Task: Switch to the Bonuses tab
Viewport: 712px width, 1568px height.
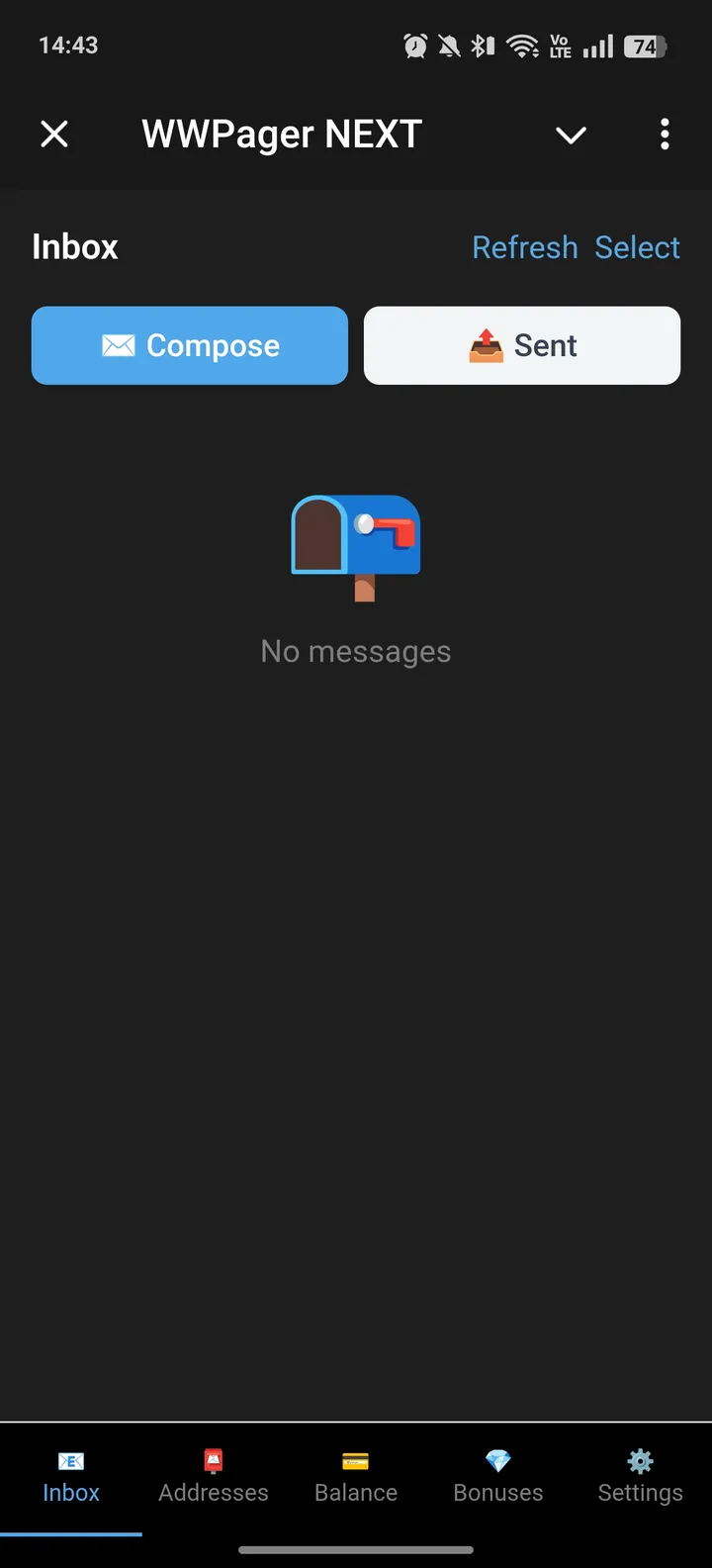Action: pyautogui.click(x=497, y=1479)
